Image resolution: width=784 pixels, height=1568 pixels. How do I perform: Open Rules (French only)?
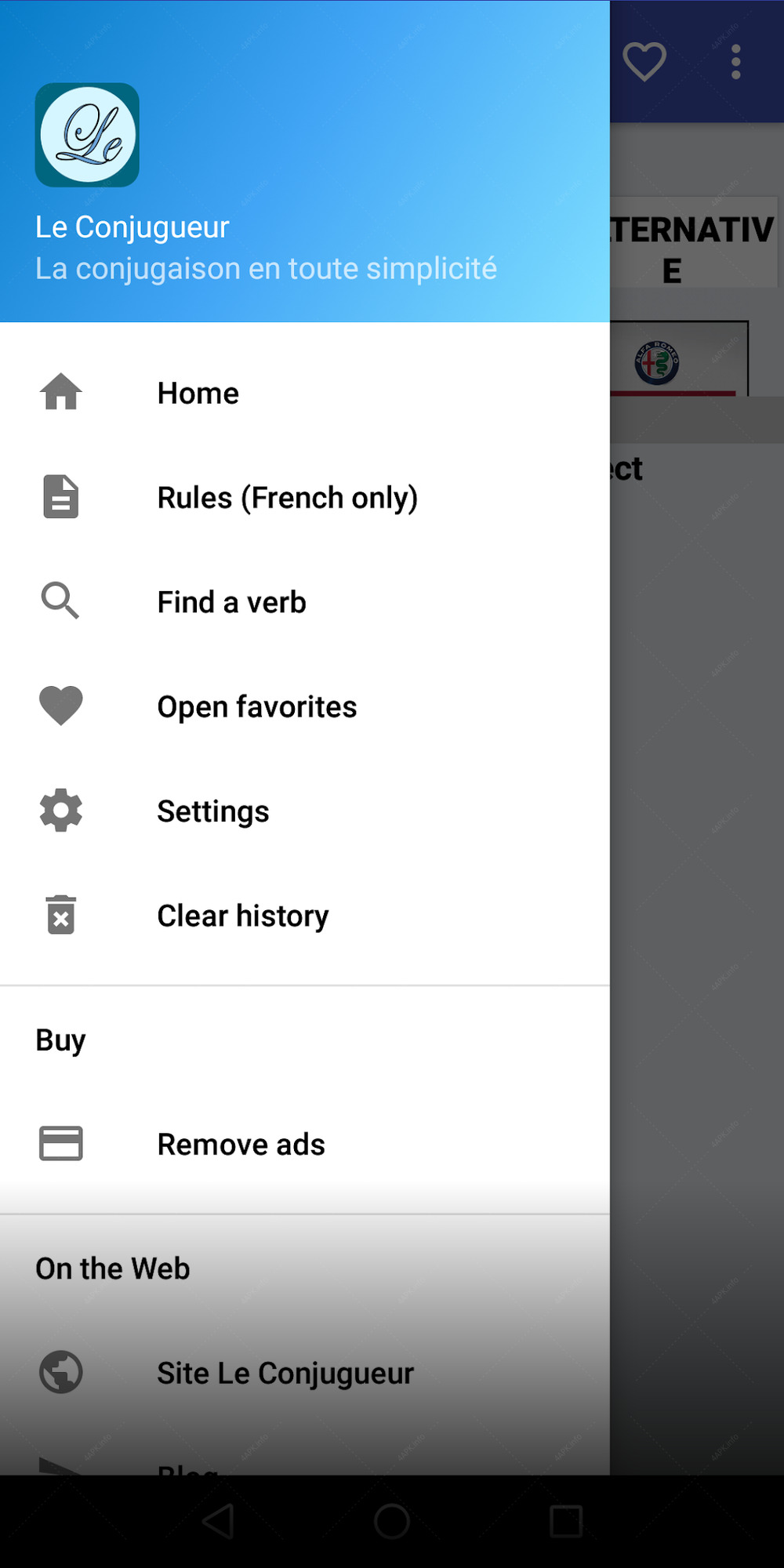pyautogui.click(x=304, y=497)
